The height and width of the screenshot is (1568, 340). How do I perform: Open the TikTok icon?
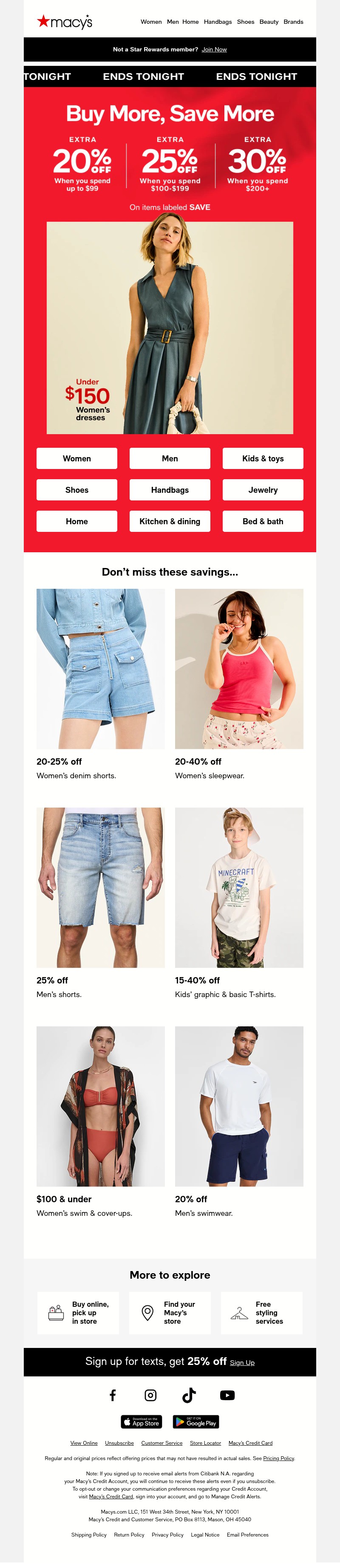[x=189, y=1395]
